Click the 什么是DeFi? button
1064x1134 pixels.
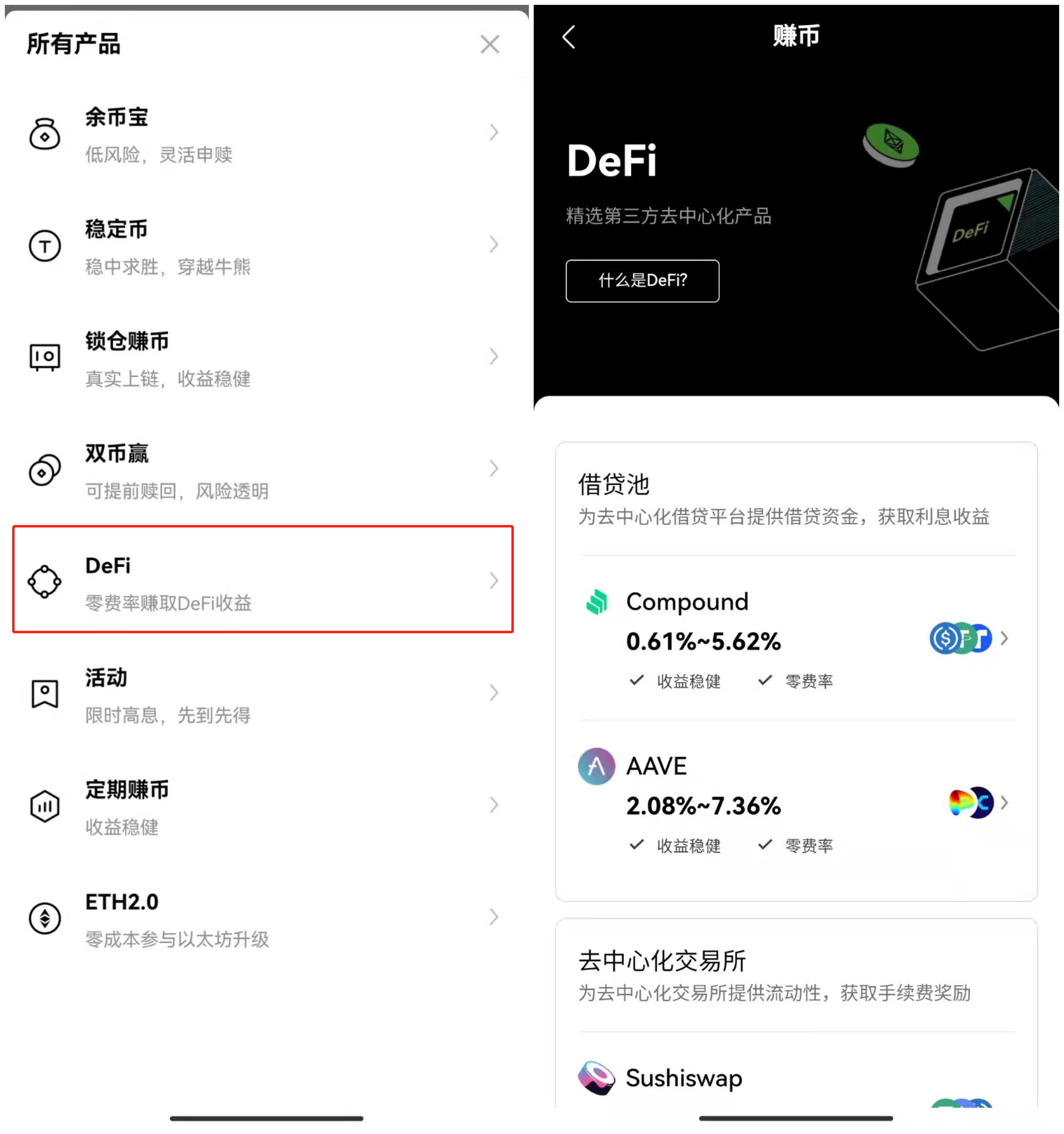click(x=642, y=281)
